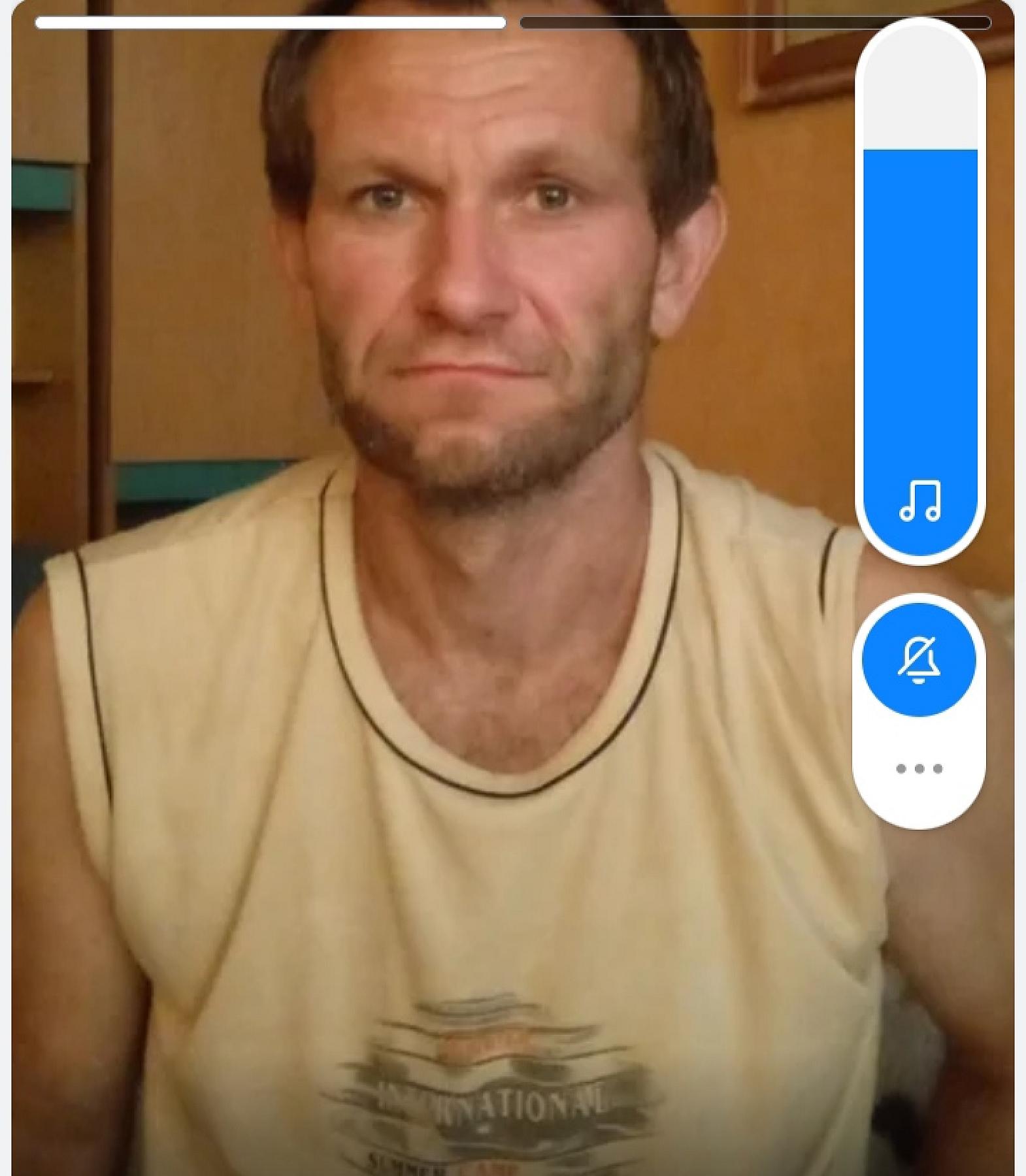The width and height of the screenshot is (1026, 1176).
Task: Tap the media volume slider
Action: (919, 294)
